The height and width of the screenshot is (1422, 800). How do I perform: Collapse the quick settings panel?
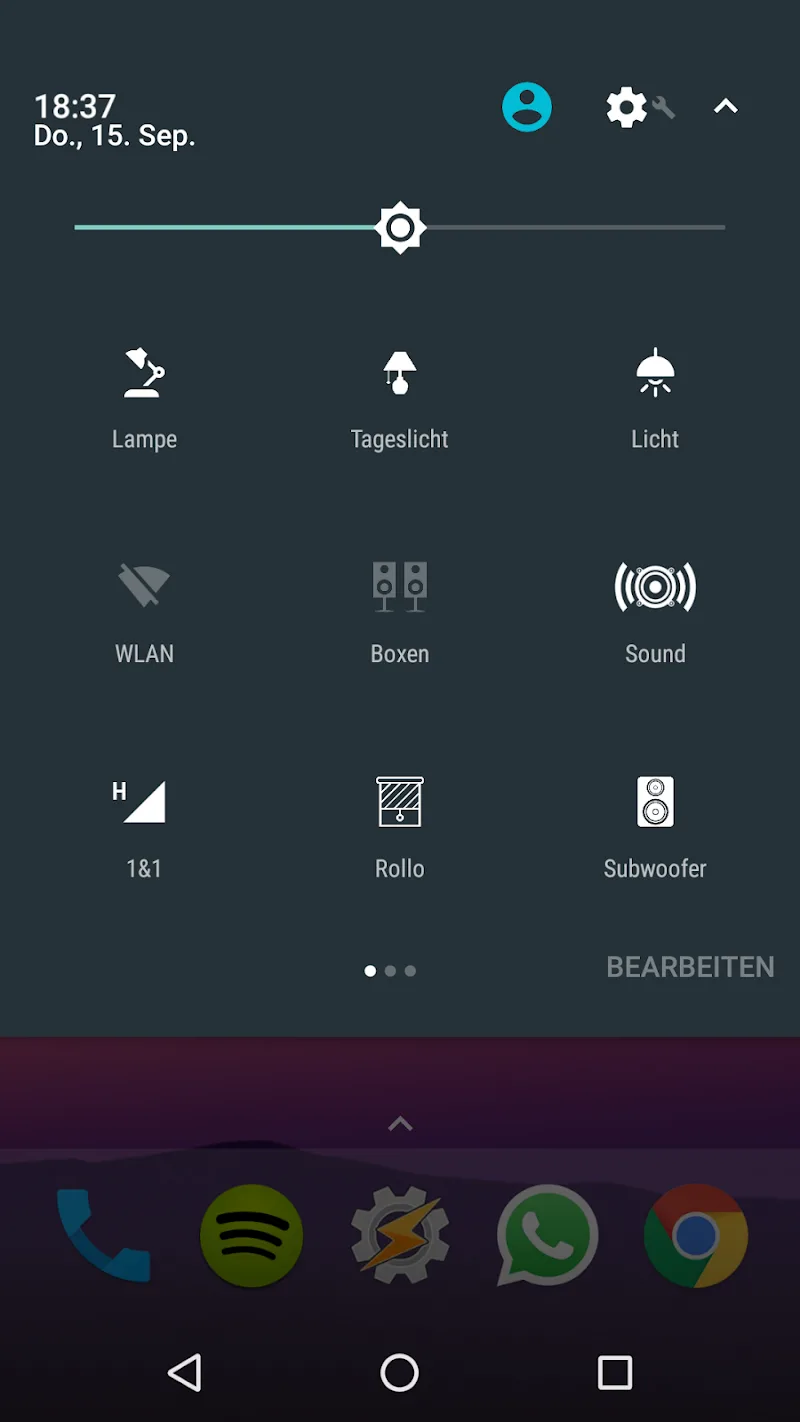coord(726,107)
